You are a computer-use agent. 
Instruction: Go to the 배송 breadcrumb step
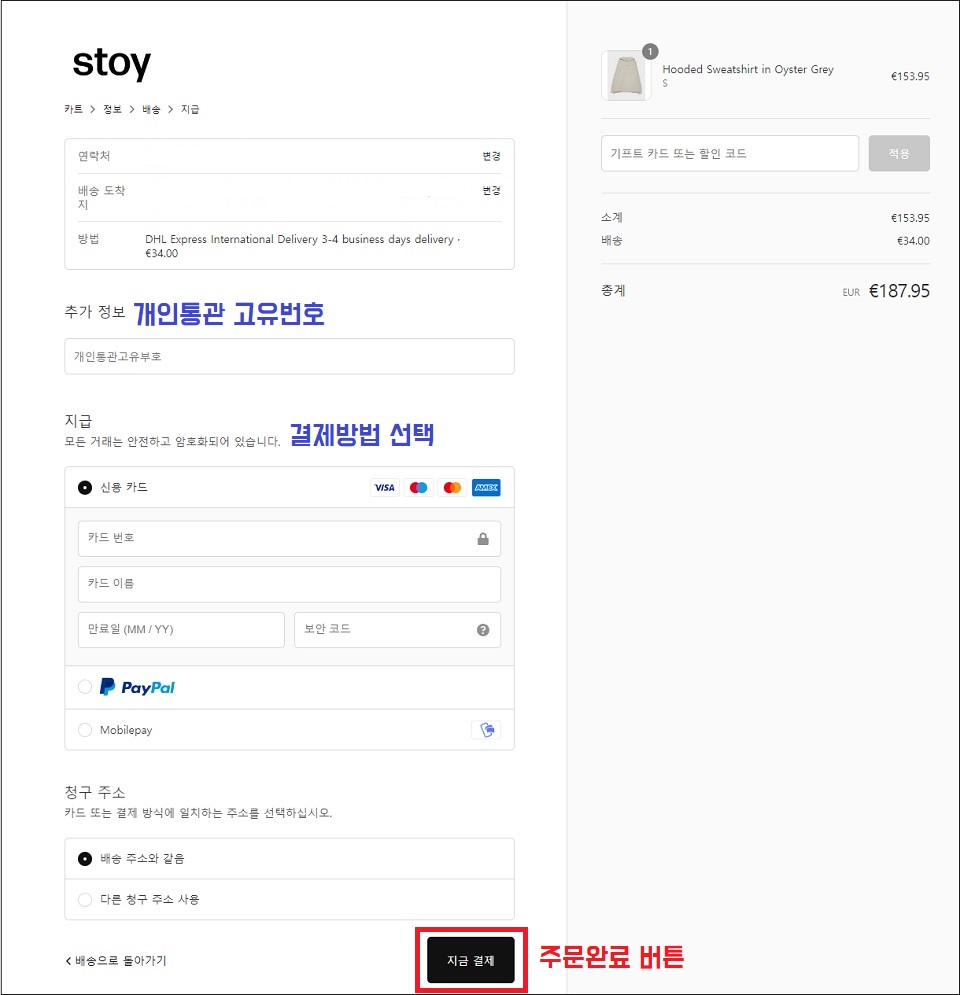pos(150,109)
